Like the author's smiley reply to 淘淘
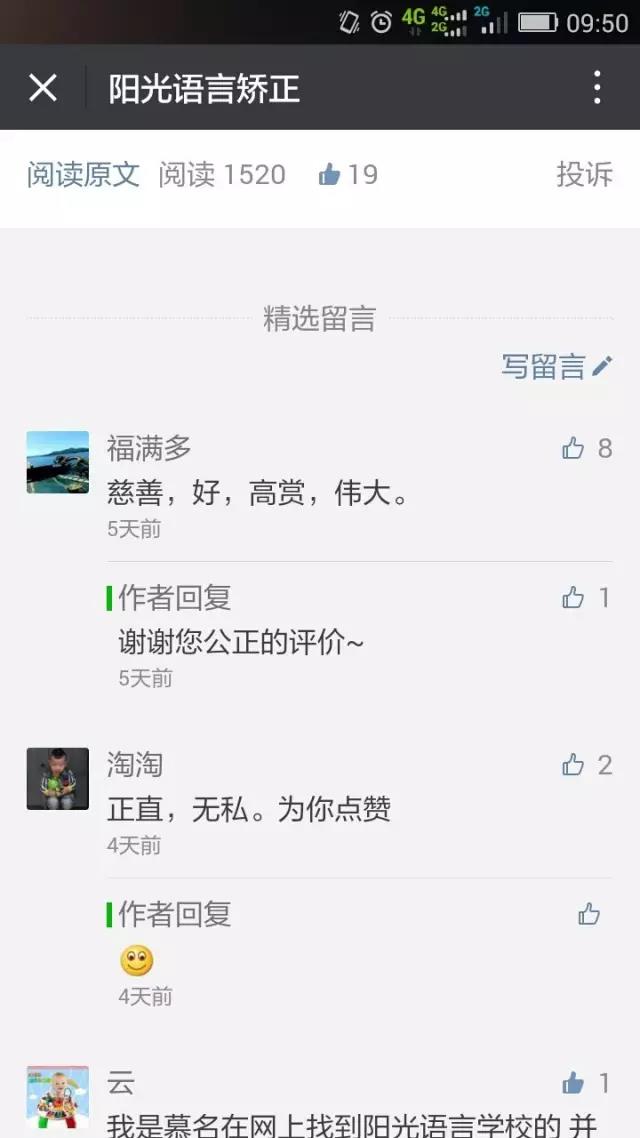This screenshot has width=640, height=1138. (589, 913)
